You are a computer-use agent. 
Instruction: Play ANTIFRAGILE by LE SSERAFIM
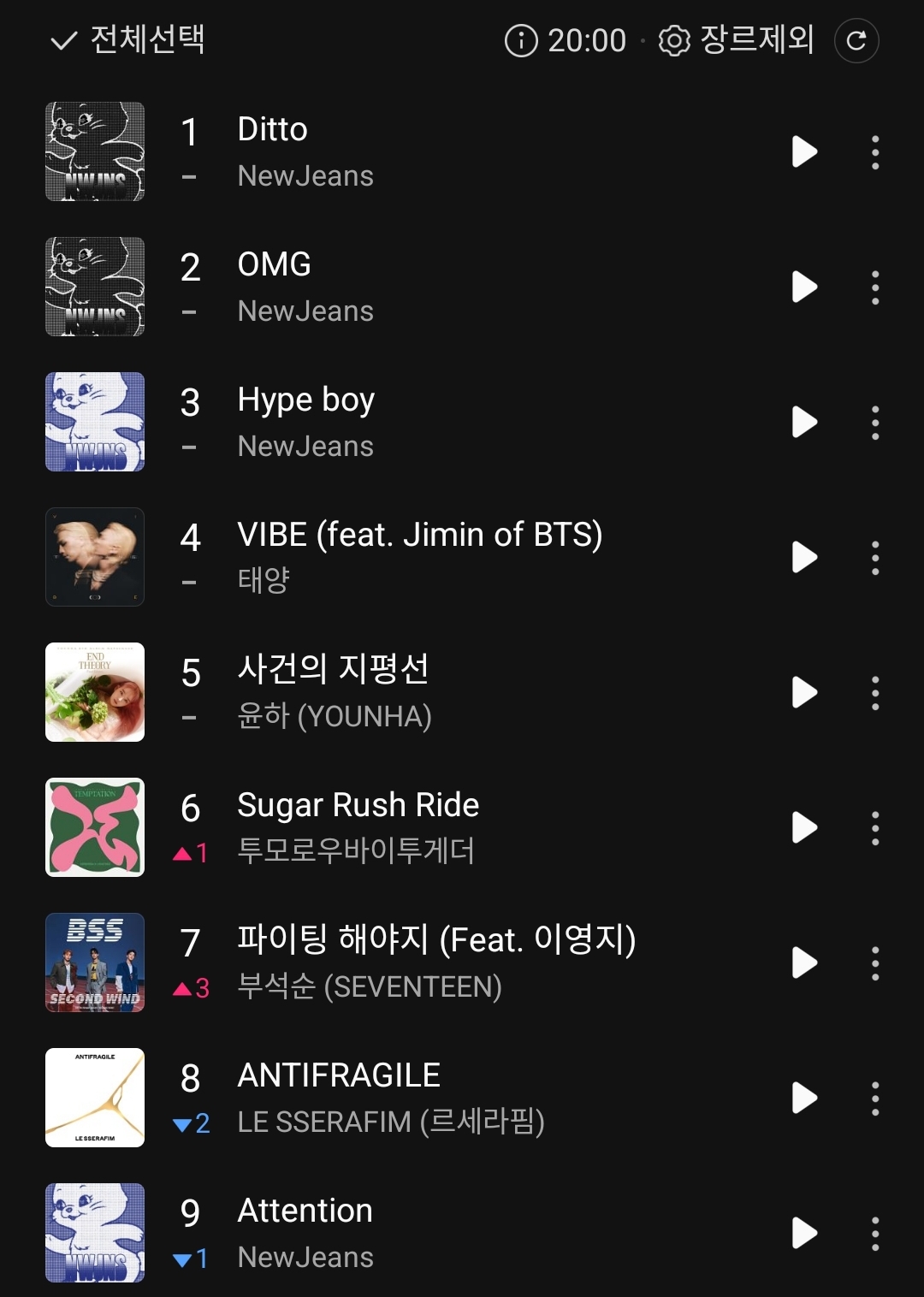[804, 1099]
